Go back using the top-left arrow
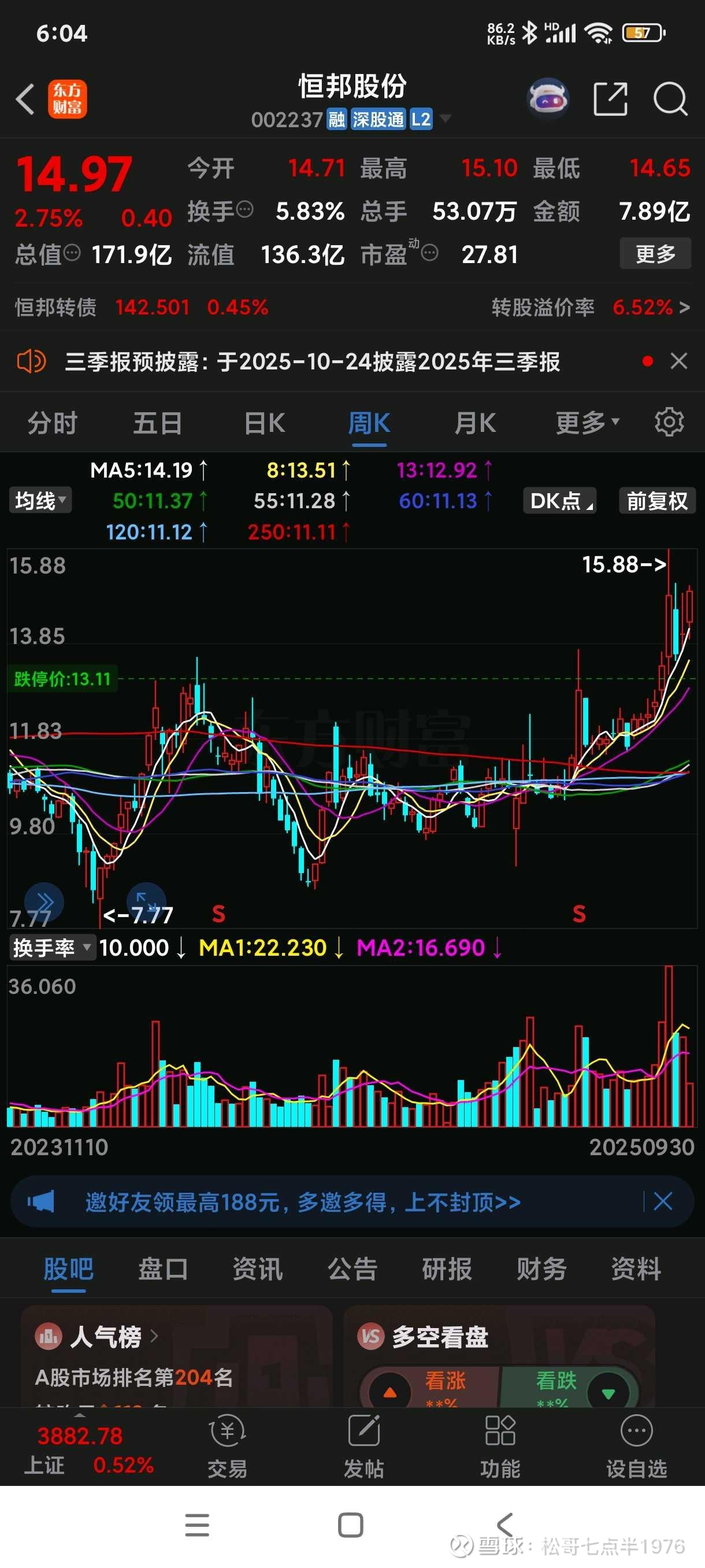 pyautogui.click(x=25, y=99)
